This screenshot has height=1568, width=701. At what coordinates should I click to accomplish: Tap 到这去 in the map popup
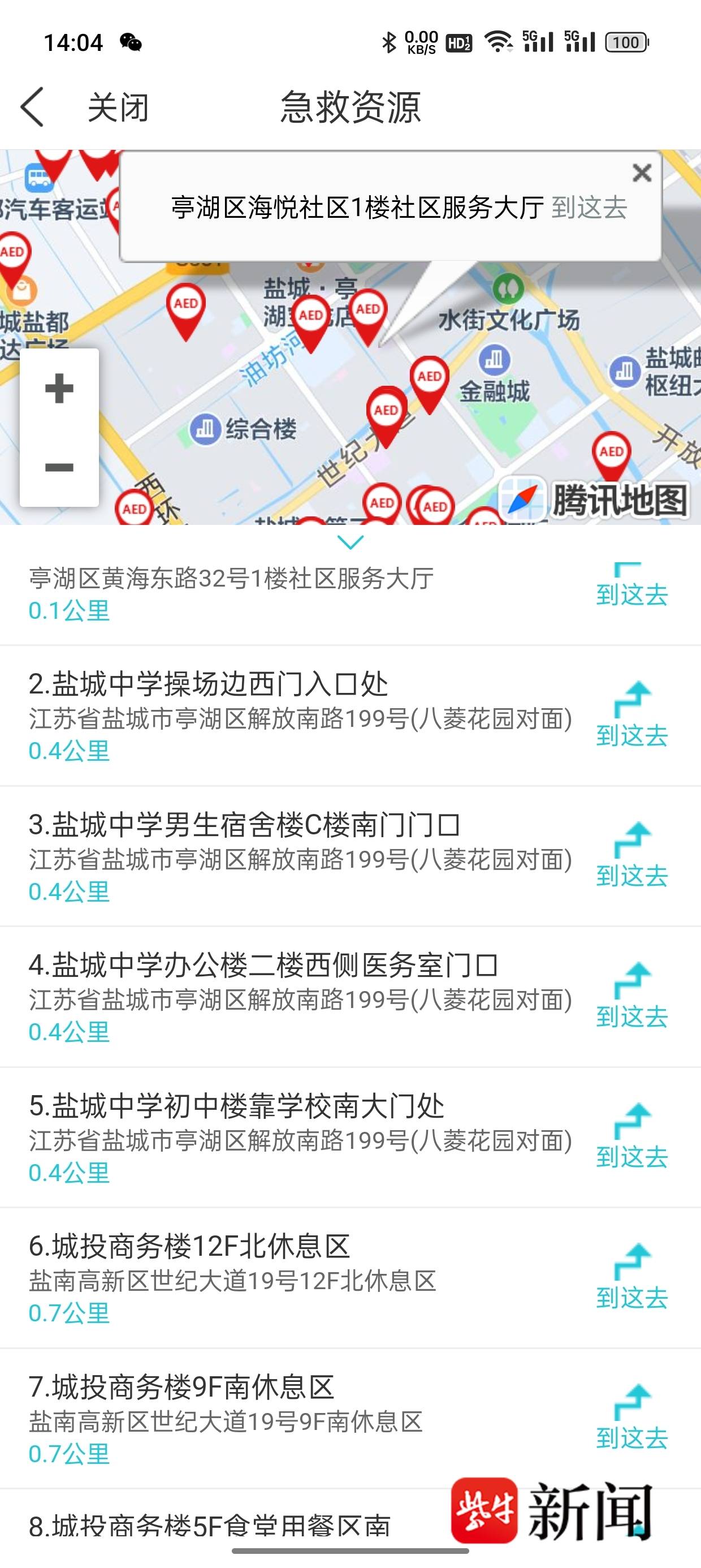point(589,208)
